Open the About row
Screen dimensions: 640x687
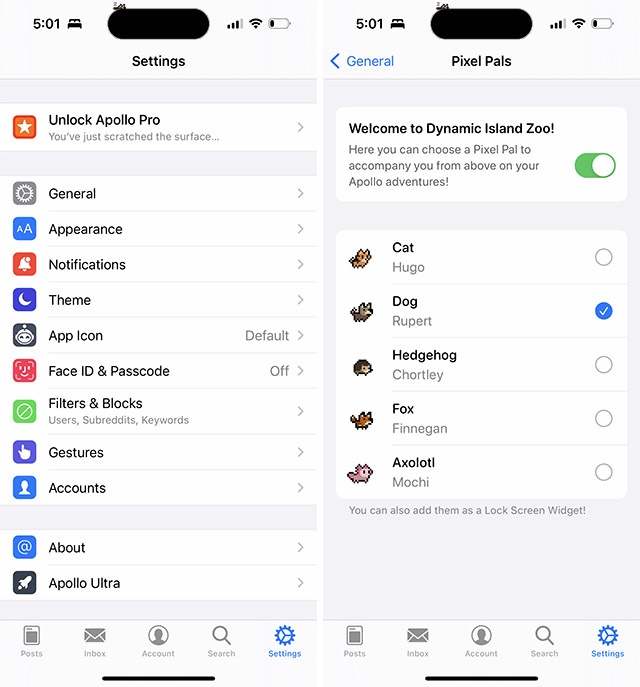click(158, 548)
